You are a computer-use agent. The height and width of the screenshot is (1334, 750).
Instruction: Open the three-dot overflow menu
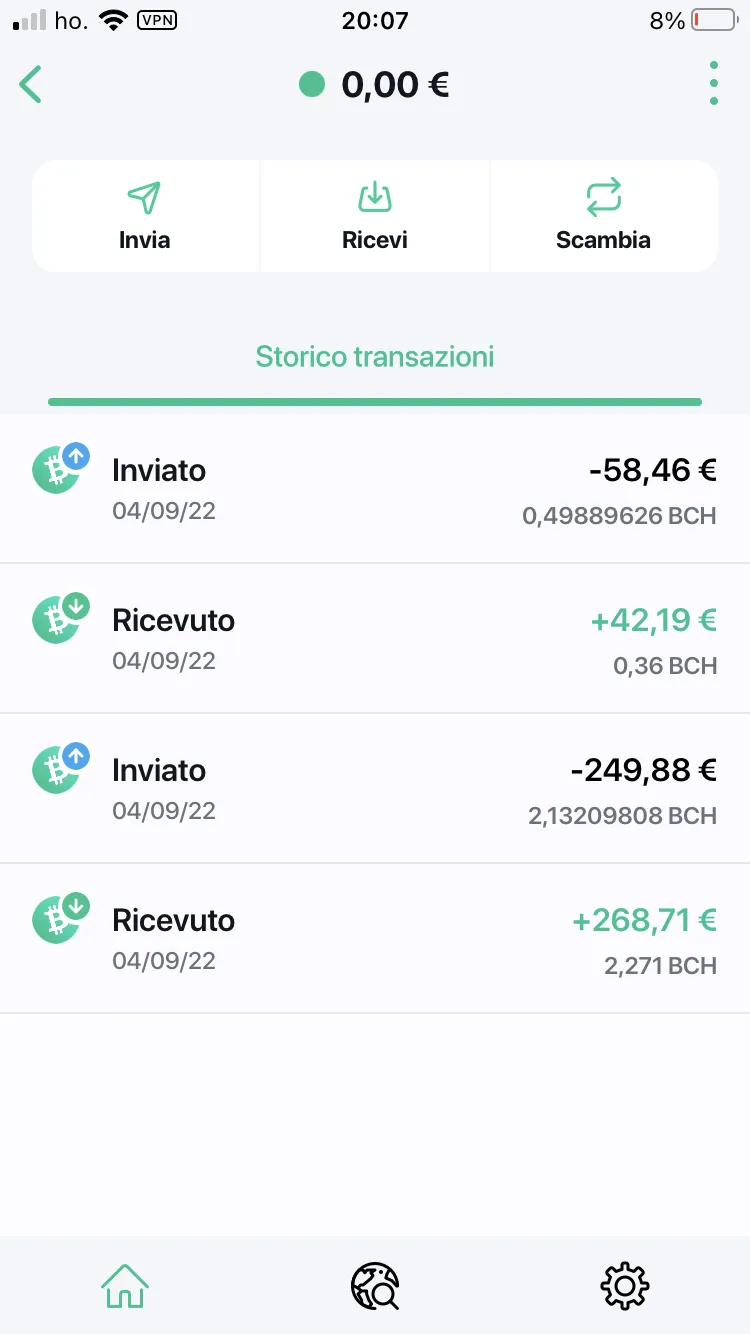tap(713, 83)
